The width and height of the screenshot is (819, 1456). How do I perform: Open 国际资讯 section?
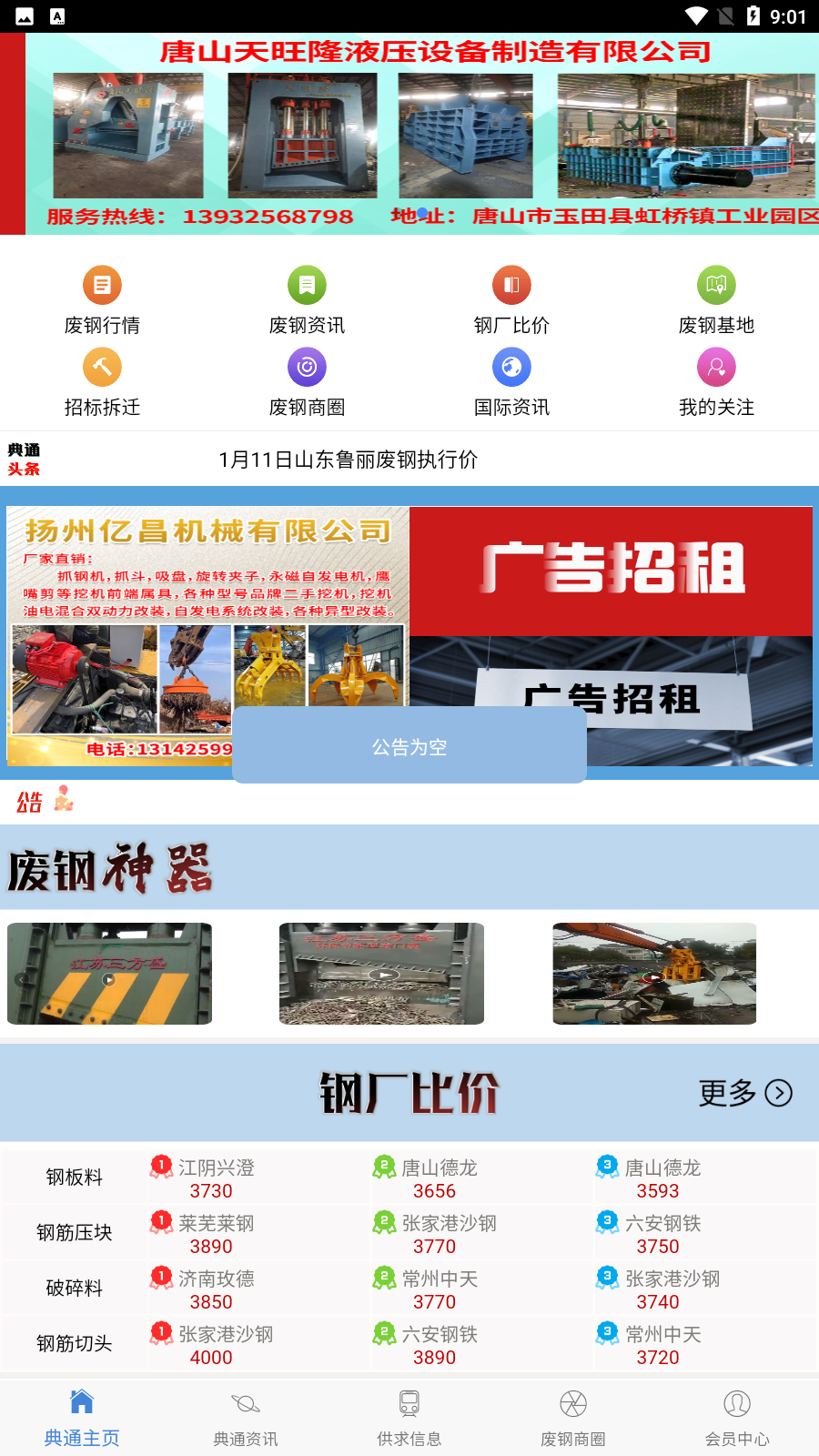click(x=511, y=382)
